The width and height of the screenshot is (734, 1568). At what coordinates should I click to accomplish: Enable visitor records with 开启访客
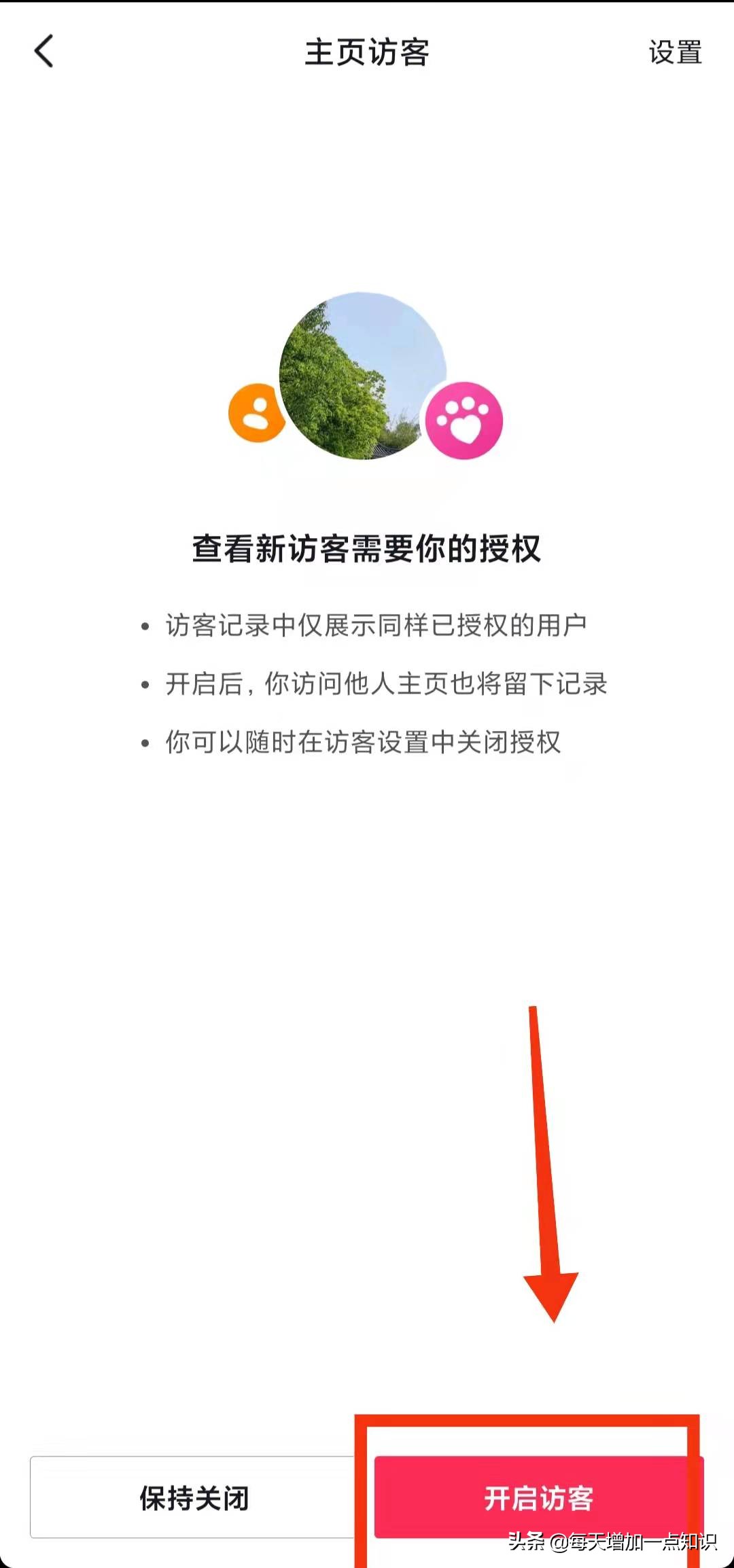pos(538,1497)
